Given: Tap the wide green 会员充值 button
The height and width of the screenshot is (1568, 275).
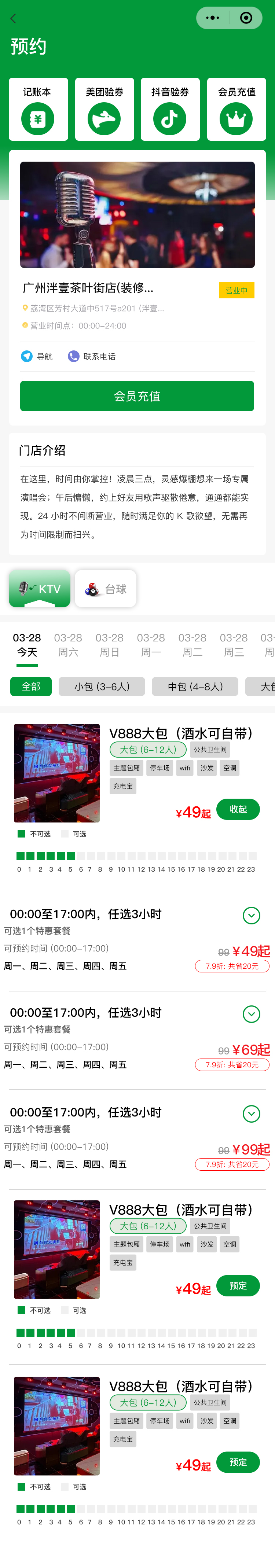Looking at the screenshot, I should click(137, 396).
